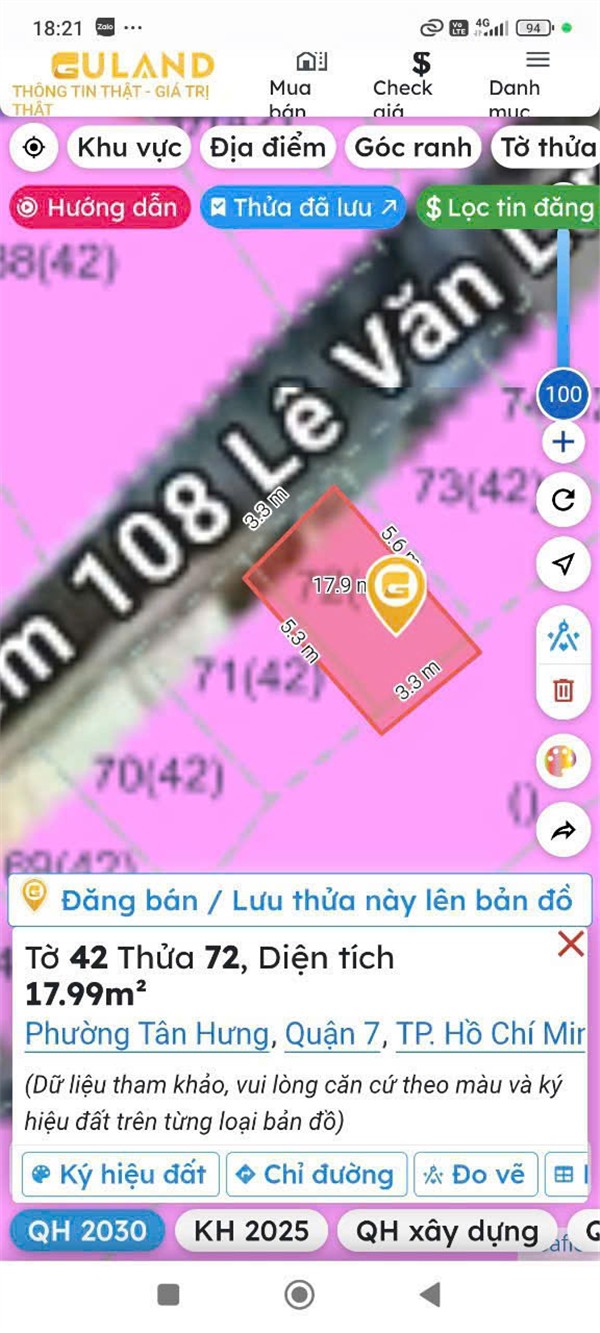Open the Phường Tân Hưng link
600x1333 pixels.
click(x=147, y=1034)
